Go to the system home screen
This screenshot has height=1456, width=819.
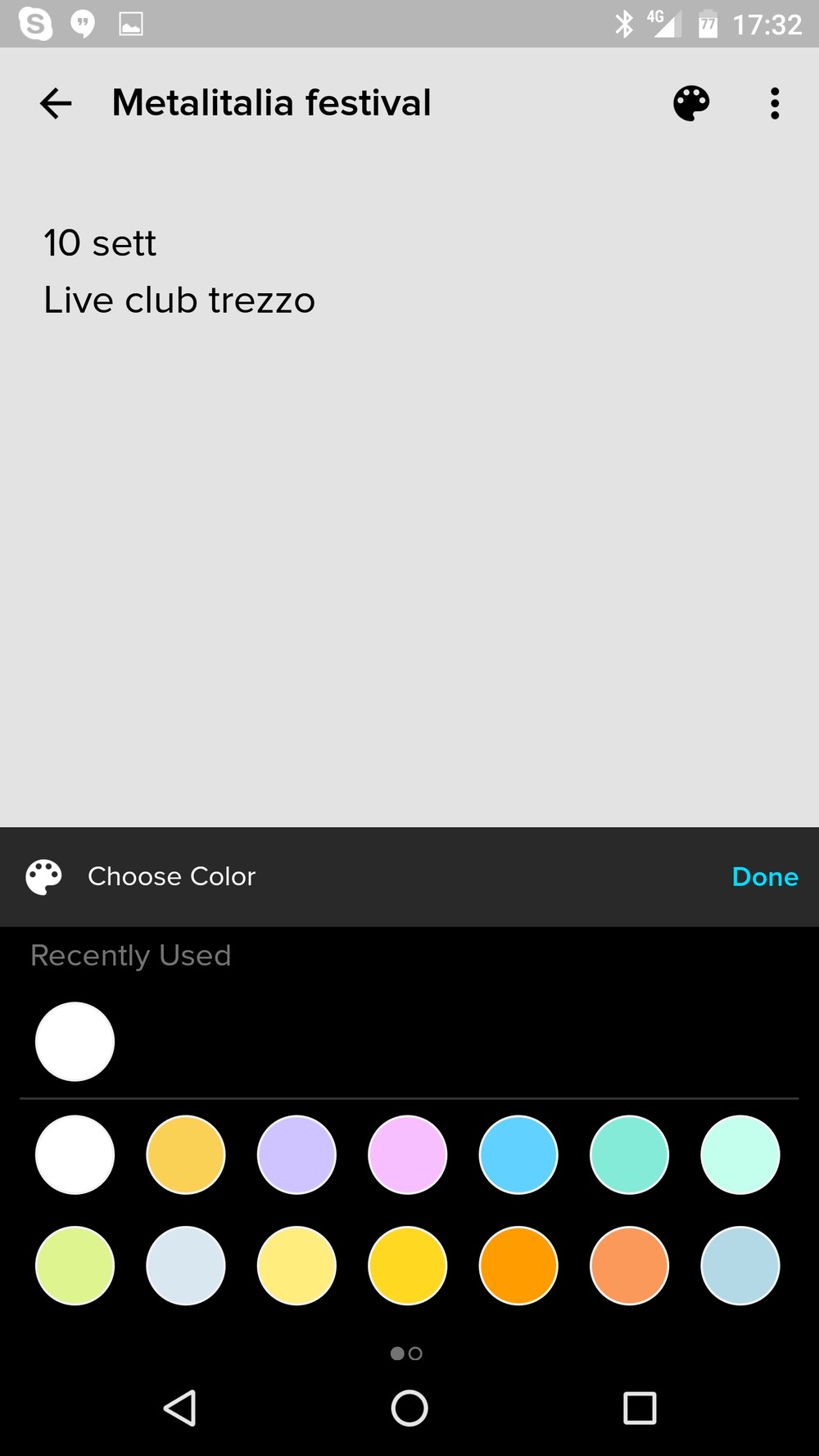coord(409,1409)
